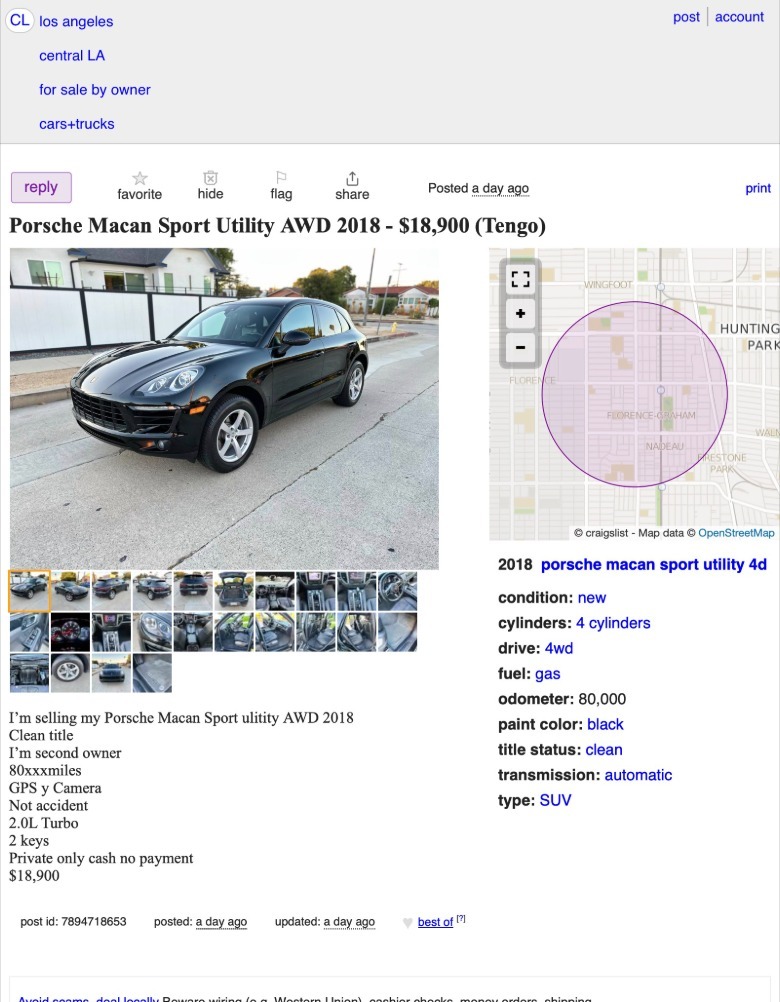Open the for sale by owner link
The width and height of the screenshot is (780, 1002).
(95, 90)
